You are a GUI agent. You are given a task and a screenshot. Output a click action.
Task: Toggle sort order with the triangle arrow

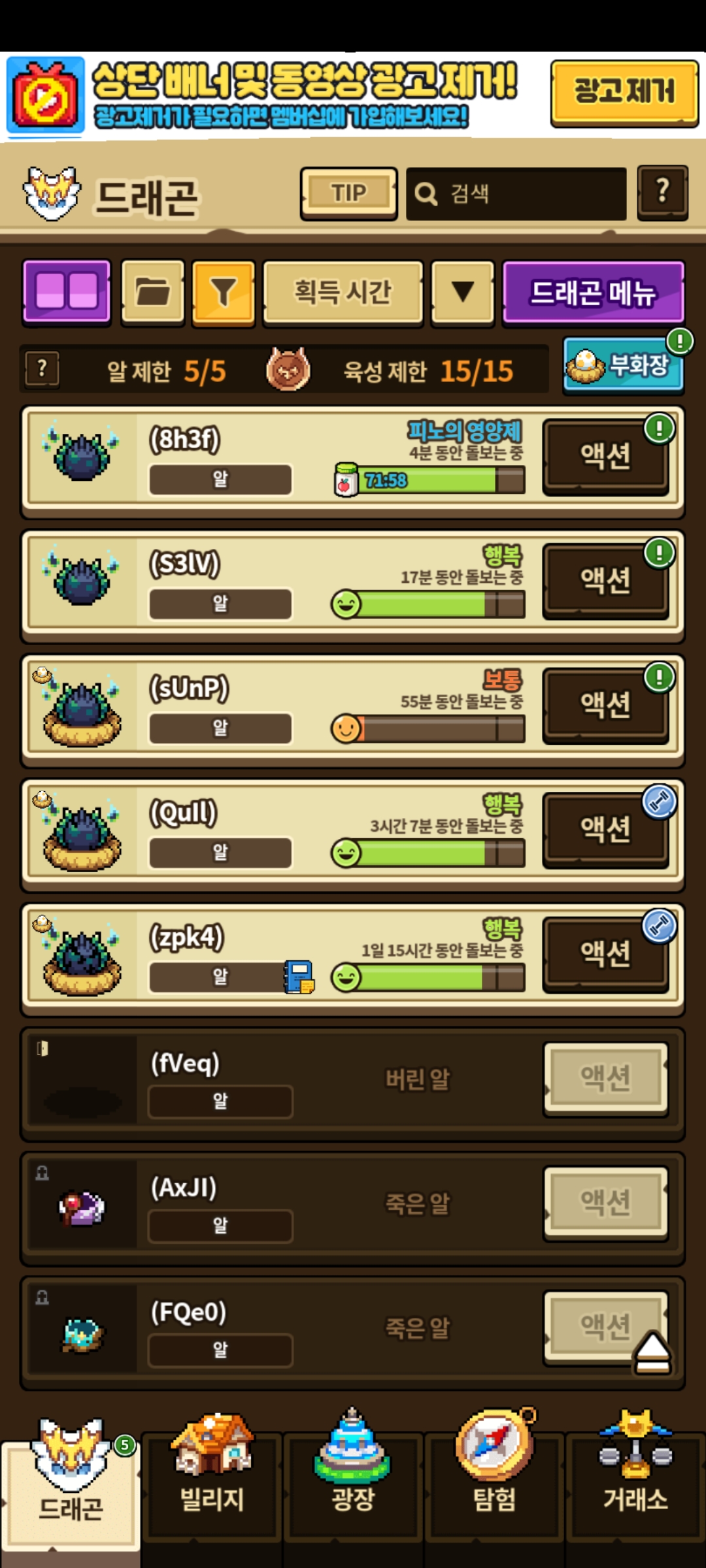[463, 291]
